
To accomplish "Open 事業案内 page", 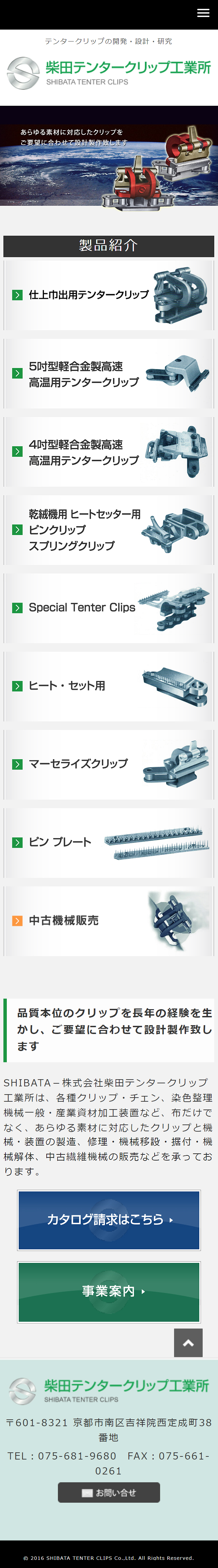I will (x=108, y=1292).
